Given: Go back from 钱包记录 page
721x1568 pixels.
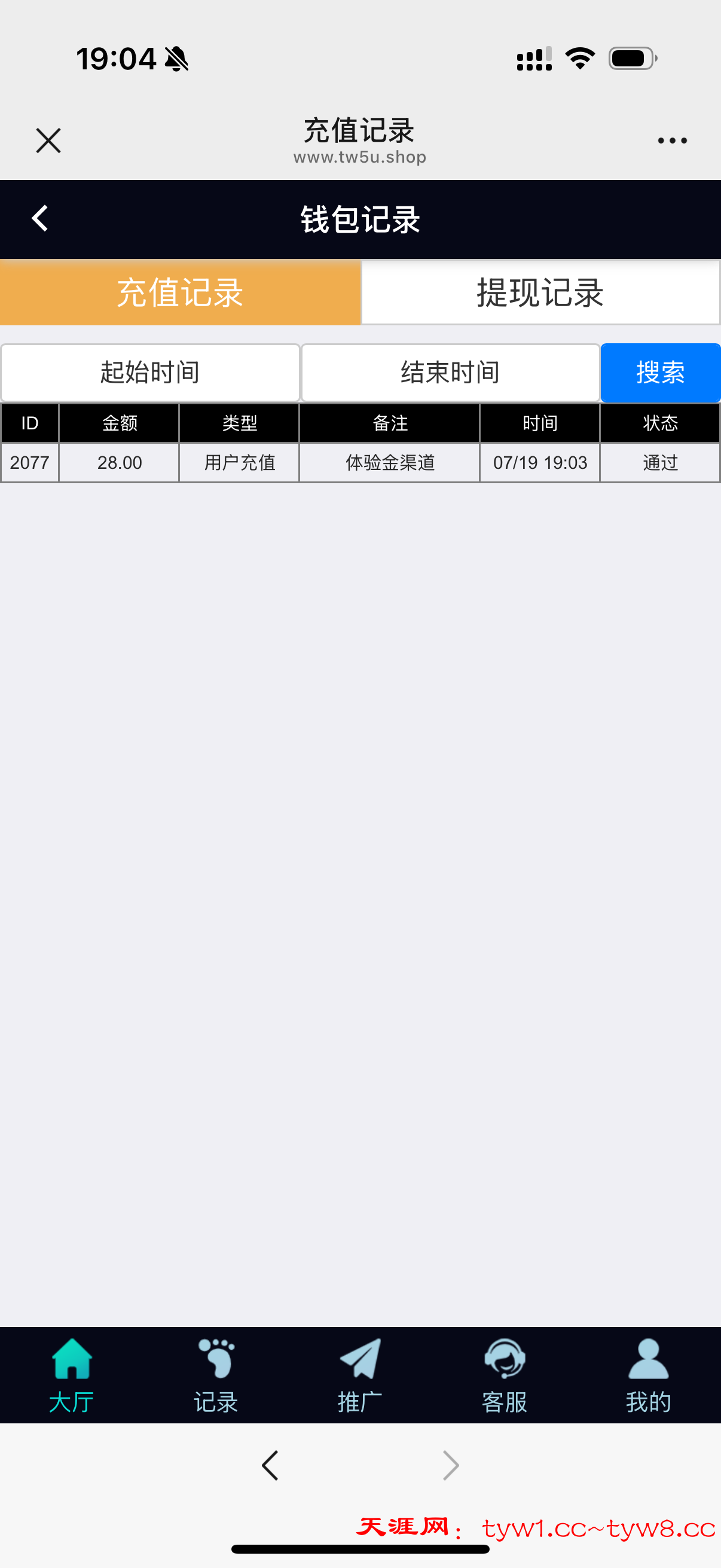Looking at the screenshot, I should point(40,218).
